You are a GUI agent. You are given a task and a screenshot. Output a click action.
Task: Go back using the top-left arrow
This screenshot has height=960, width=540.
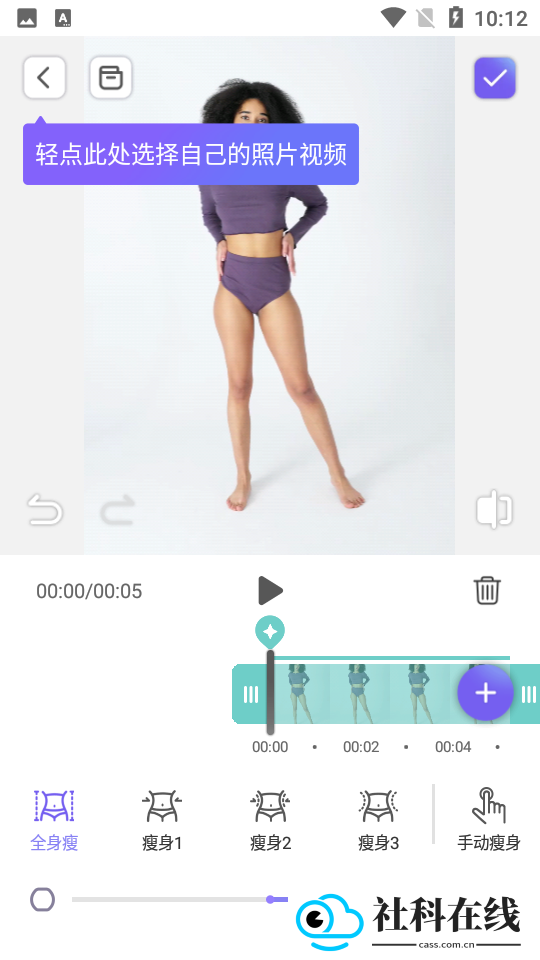coord(44,78)
